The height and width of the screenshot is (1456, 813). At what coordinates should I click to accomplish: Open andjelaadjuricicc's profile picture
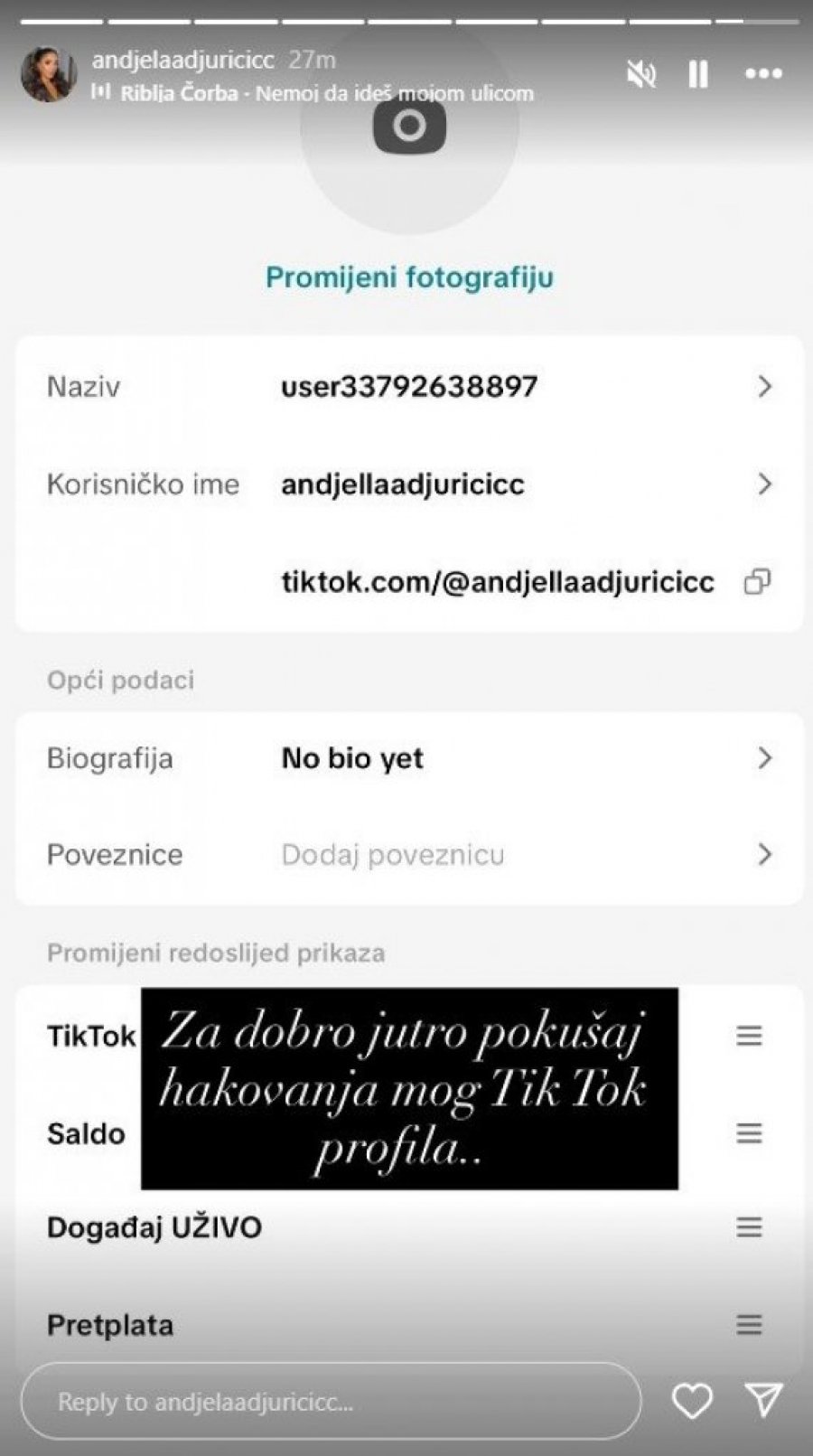[49, 74]
